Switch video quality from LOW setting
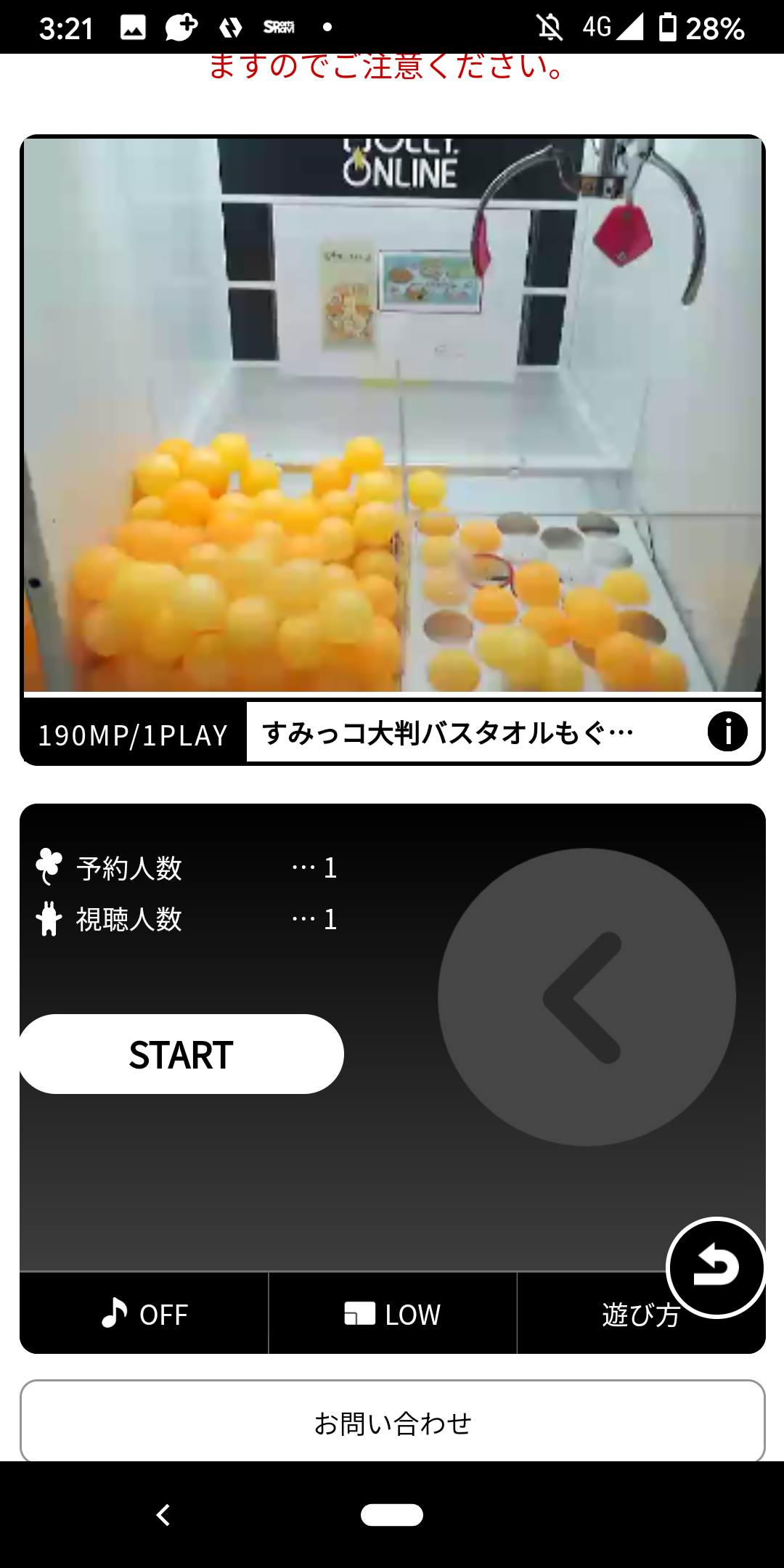The height and width of the screenshot is (1568, 784). [392, 1312]
